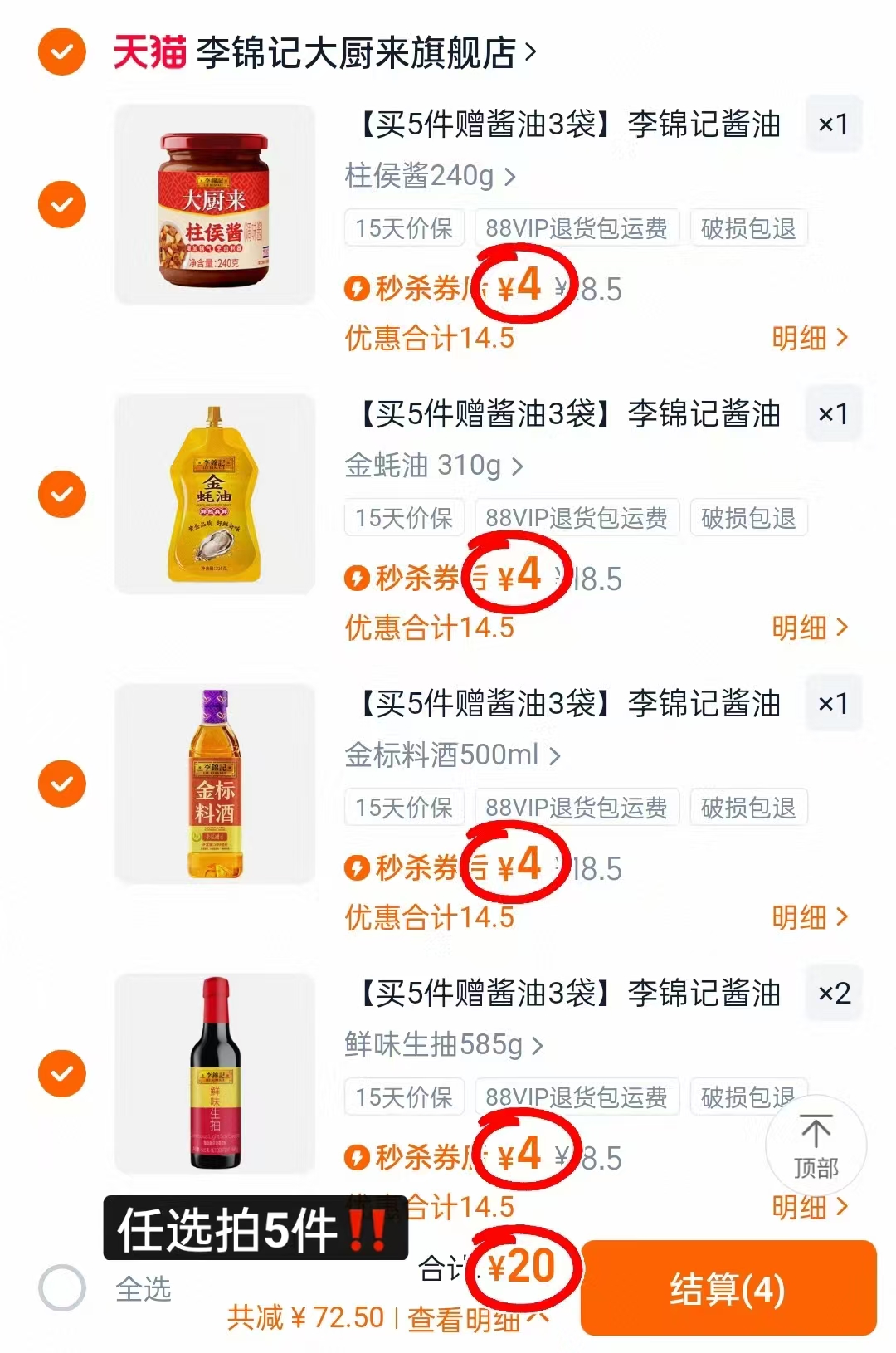The image size is (896, 1353).
Task: Open the 李锦记大厨来旗舰店 store page
Action: pos(357,51)
